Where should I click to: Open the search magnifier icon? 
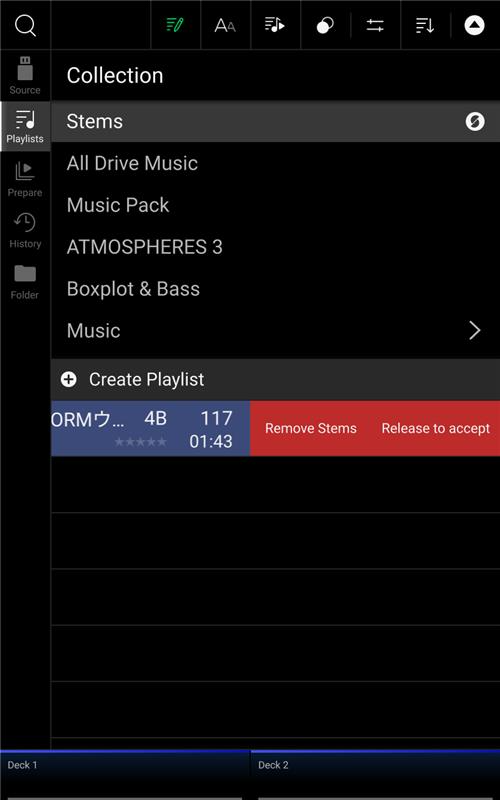click(x=25, y=25)
